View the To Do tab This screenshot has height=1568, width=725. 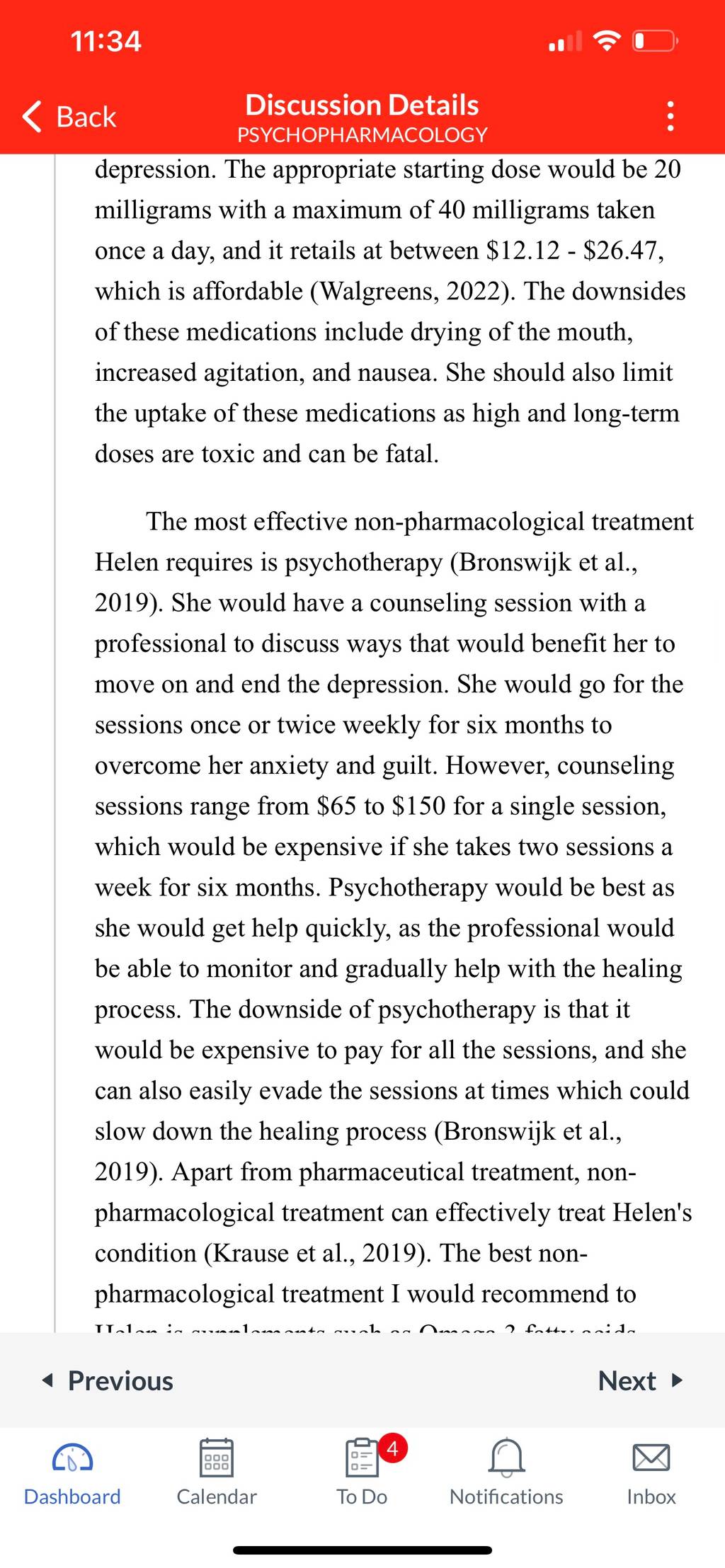[x=362, y=1472]
